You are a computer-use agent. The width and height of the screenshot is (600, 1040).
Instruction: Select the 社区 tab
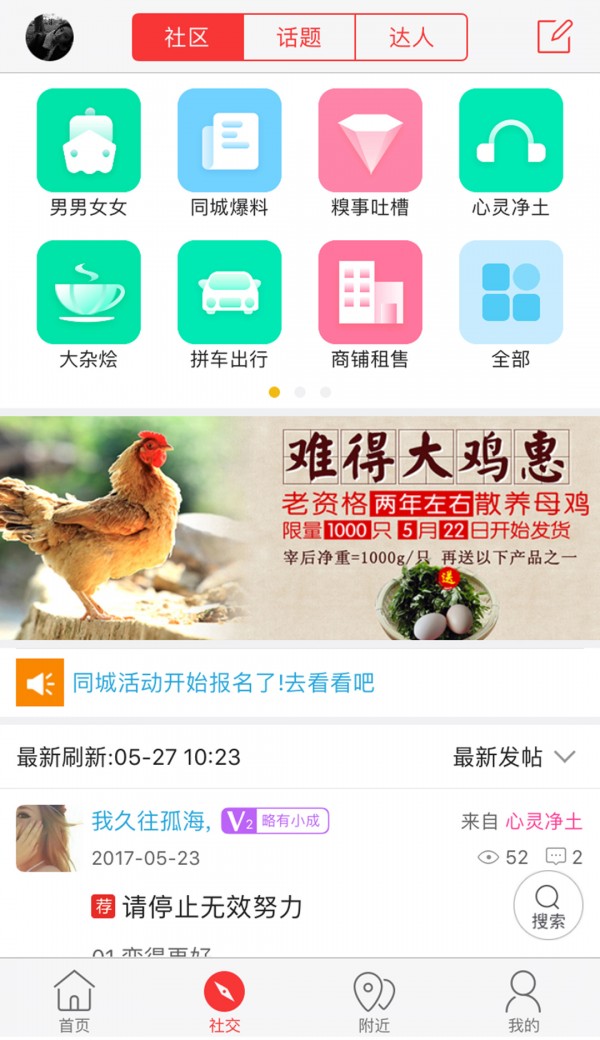tap(187, 38)
